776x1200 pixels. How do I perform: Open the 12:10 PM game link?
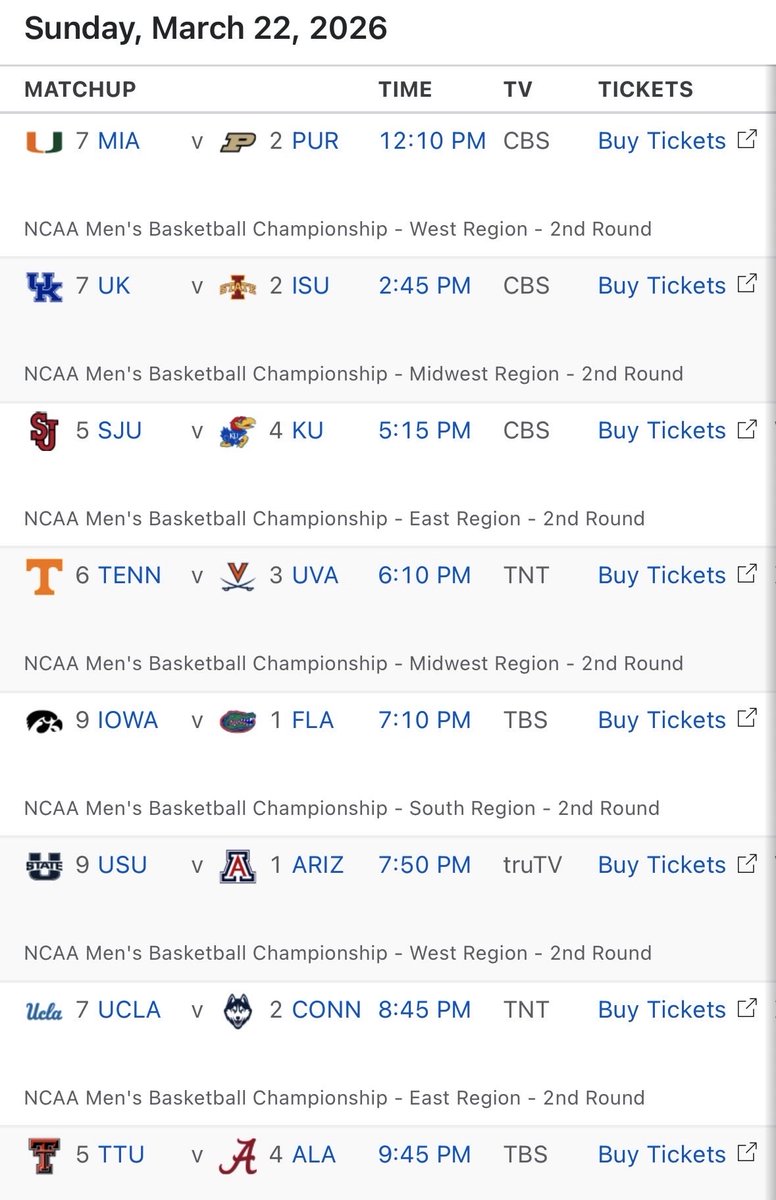(432, 141)
